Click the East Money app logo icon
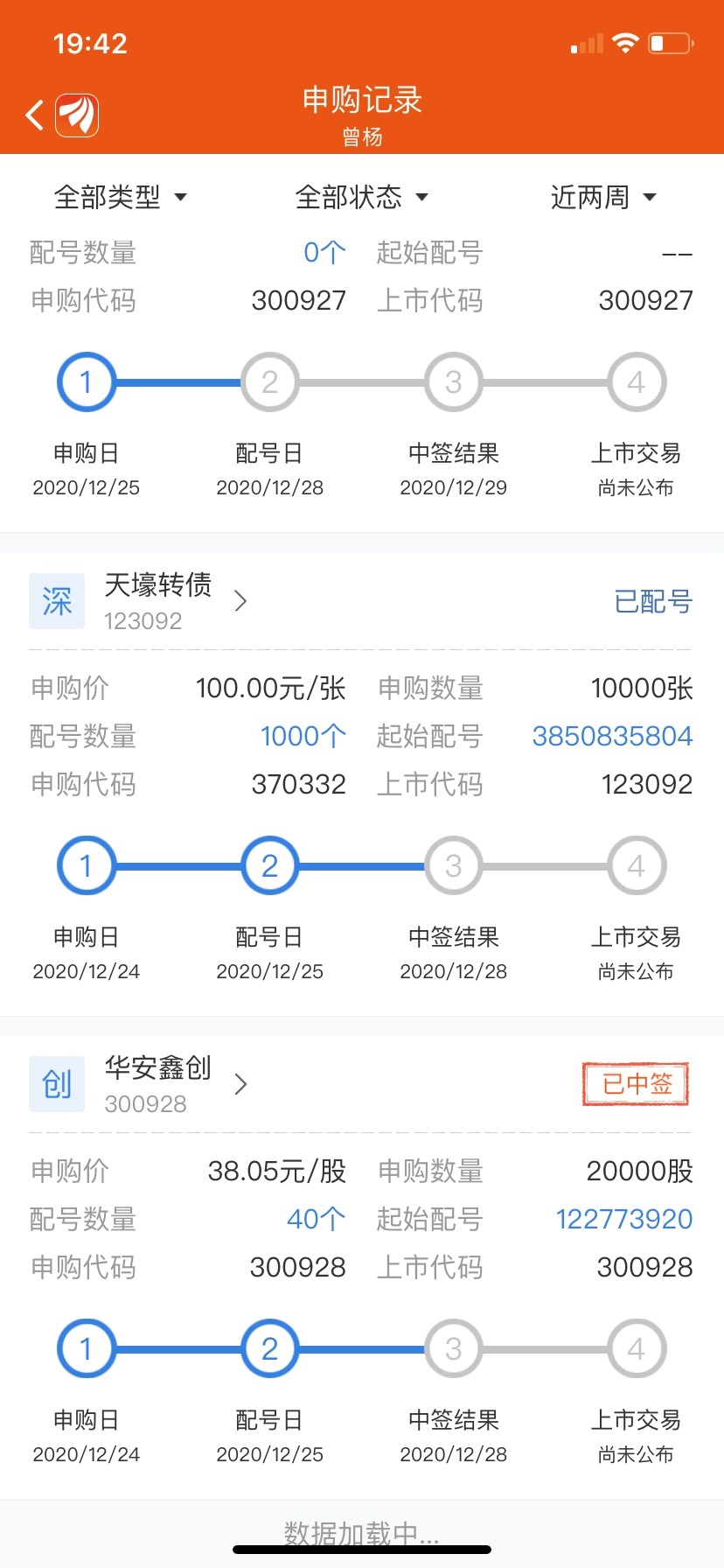The image size is (724, 1568). pyautogui.click(x=77, y=115)
